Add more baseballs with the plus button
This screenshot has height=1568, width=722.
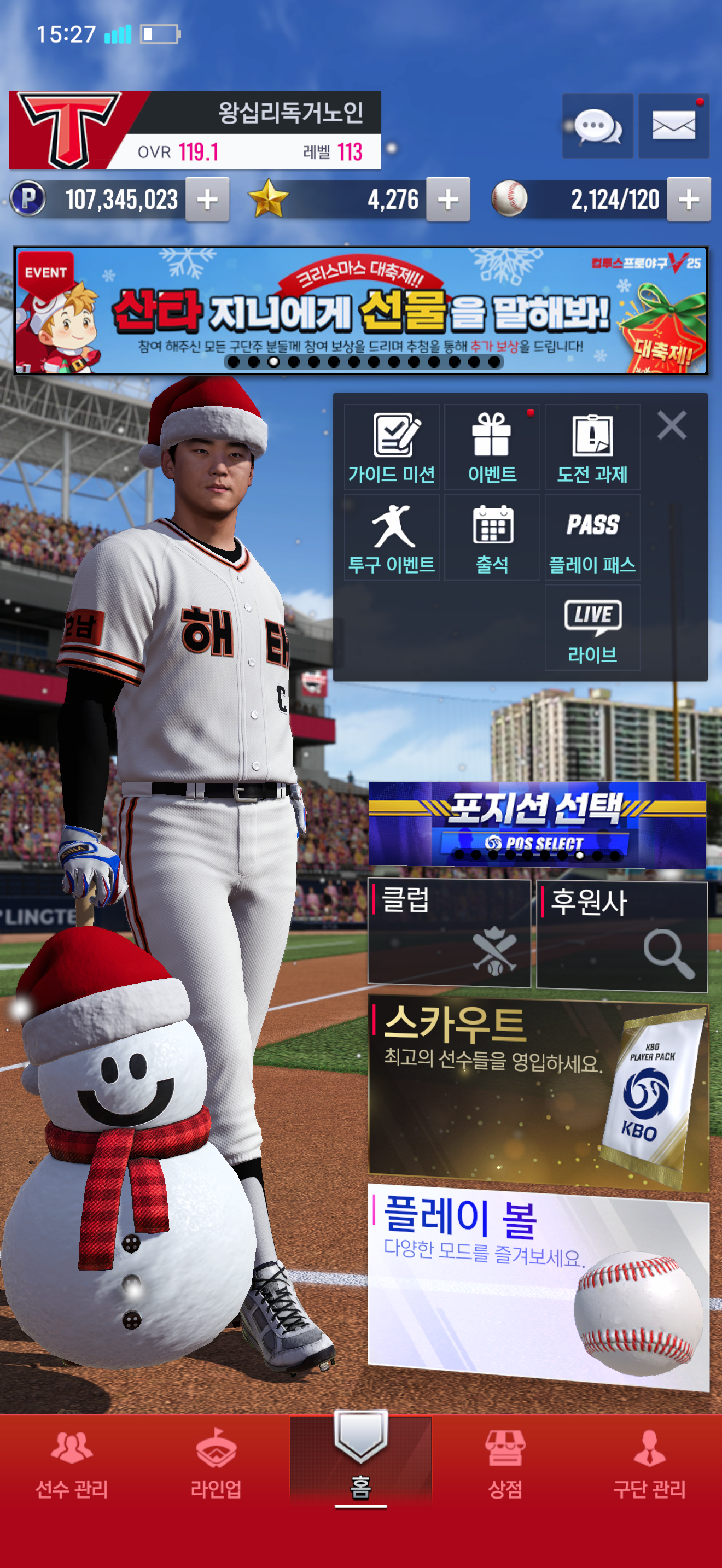[689, 200]
